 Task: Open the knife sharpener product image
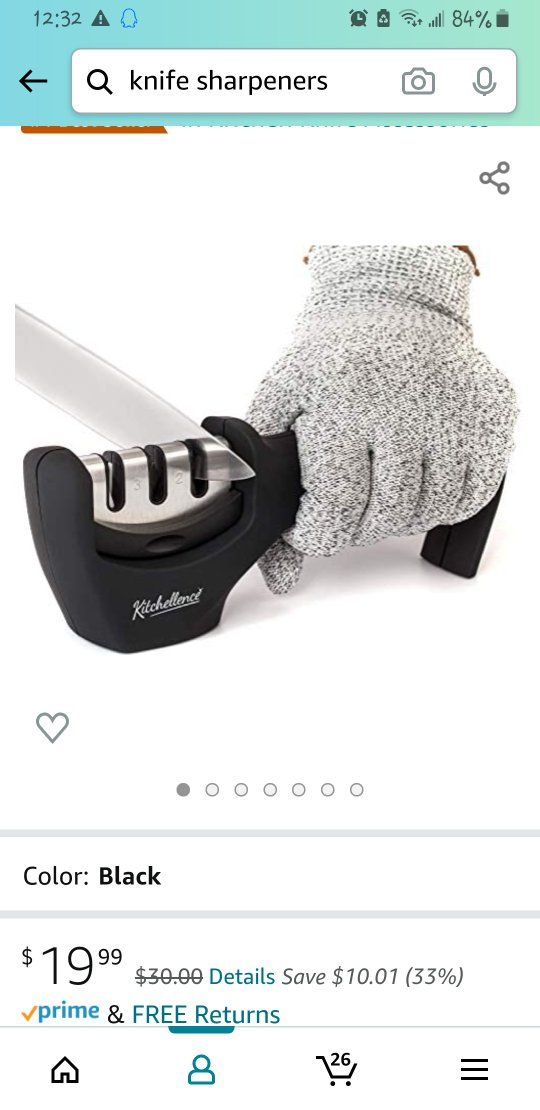coord(268,447)
